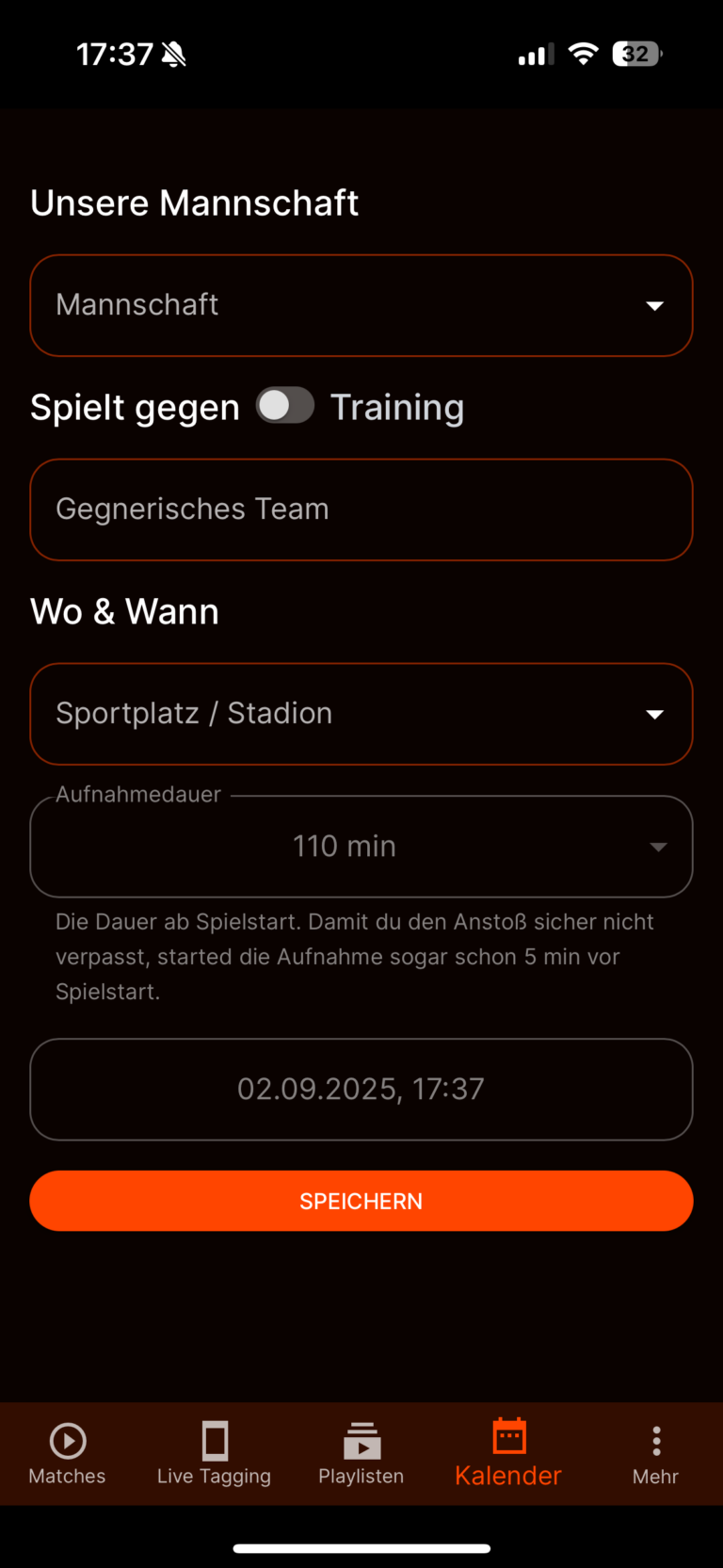Image resolution: width=723 pixels, height=1568 pixels.
Task: Pick the date and time 02.09.2025, 17:37
Action: (361, 1090)
